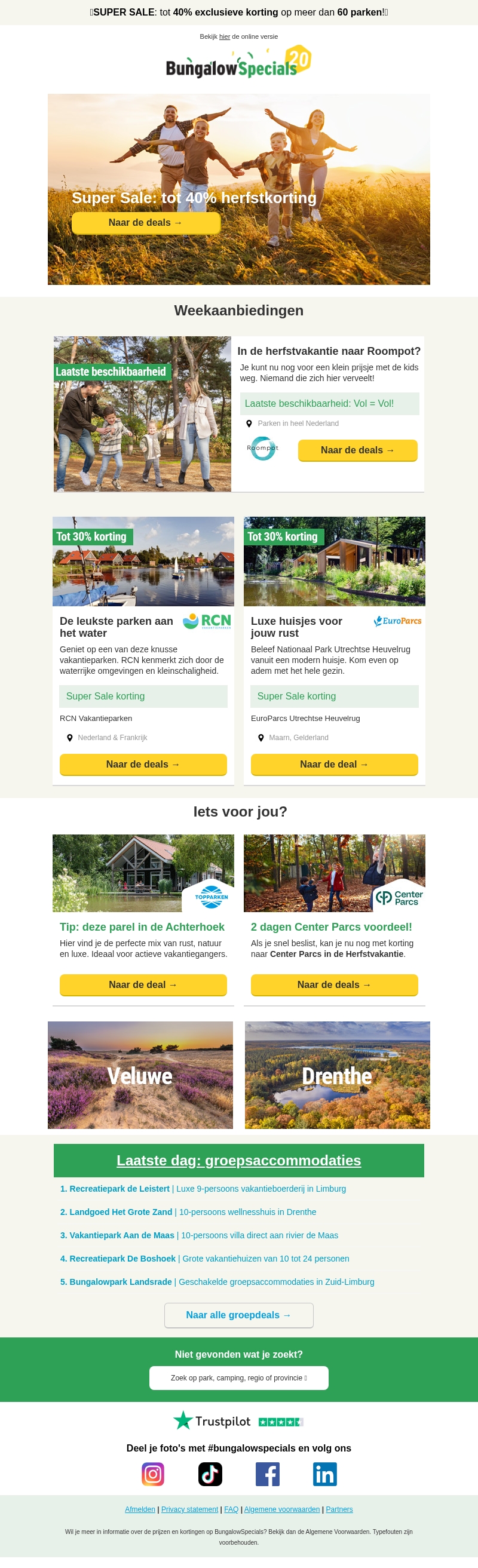Viewport: 478px width, 1568px height.
Task: Open the Instagram icon
Action: (x=153, y=1474)
